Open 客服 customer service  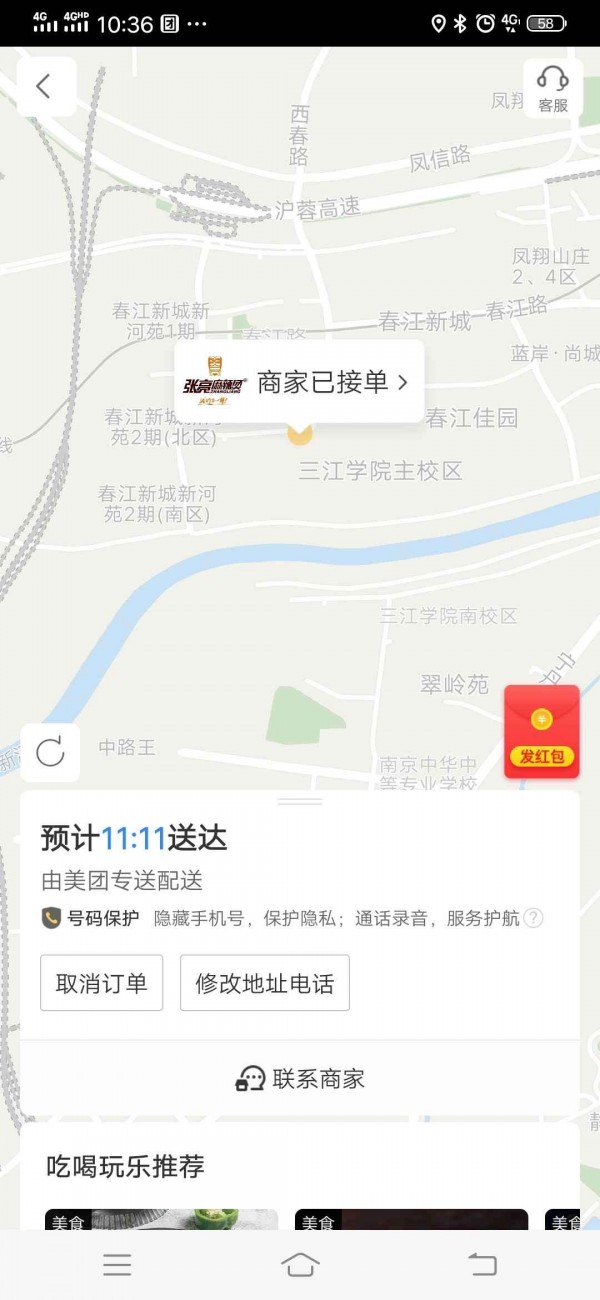[553, 87]
